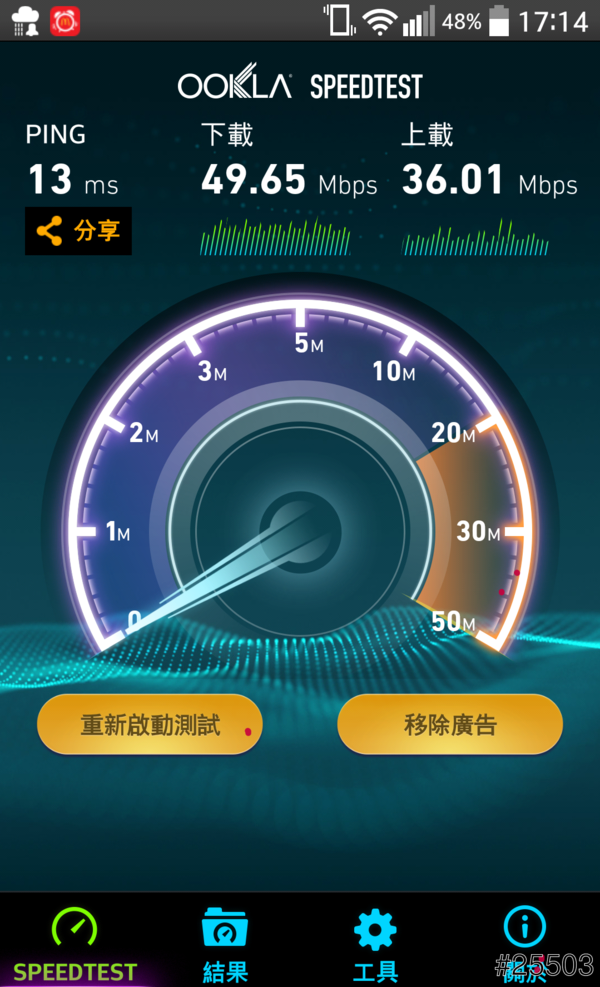Viewport: 600px width, 987px height.
Task: Tap 移除廣告 to remove ads
Action: pyautogui.click(x=450, y=724)
